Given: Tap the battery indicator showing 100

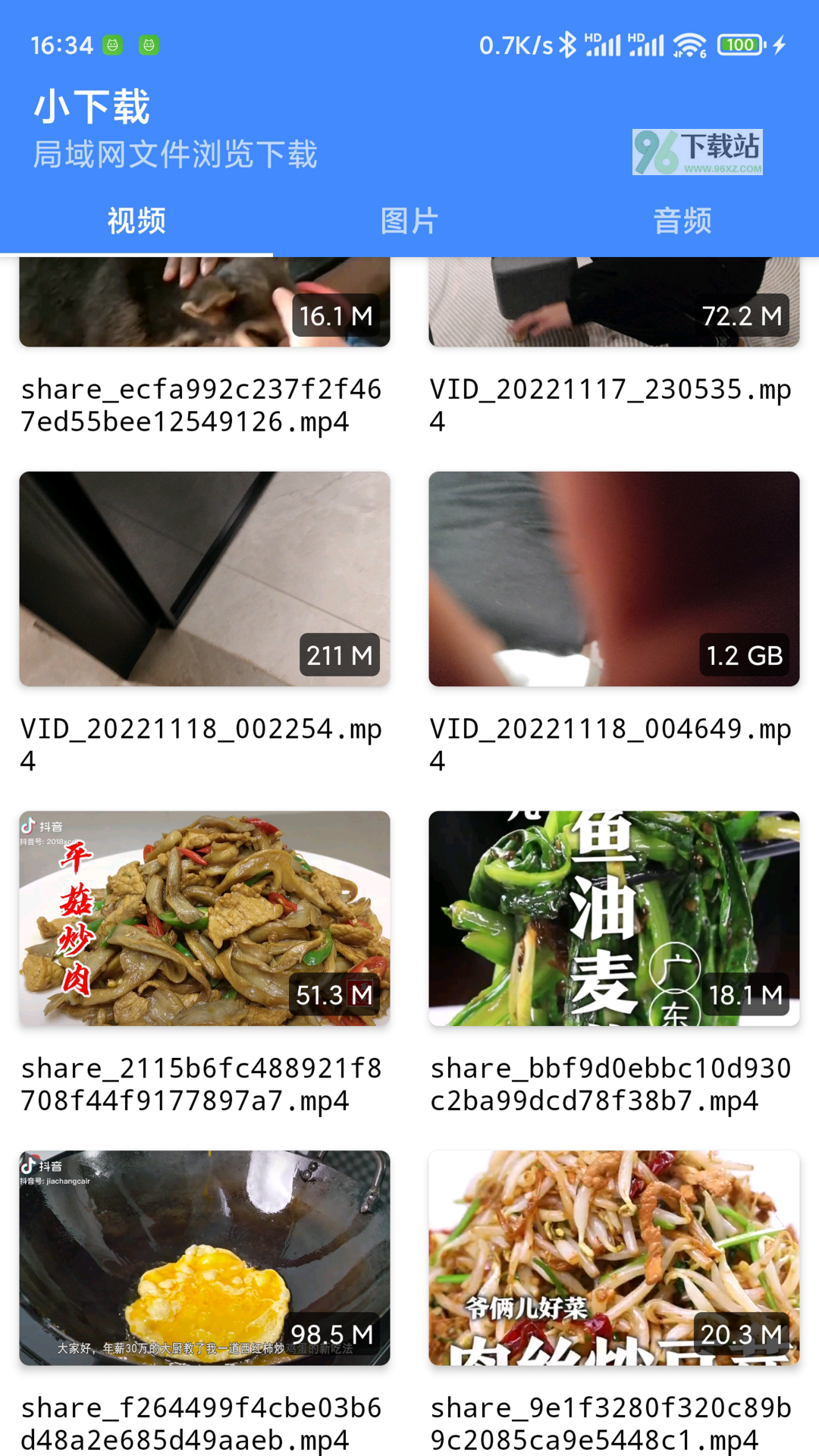Looking at the screenshot, I should (739, 44).
